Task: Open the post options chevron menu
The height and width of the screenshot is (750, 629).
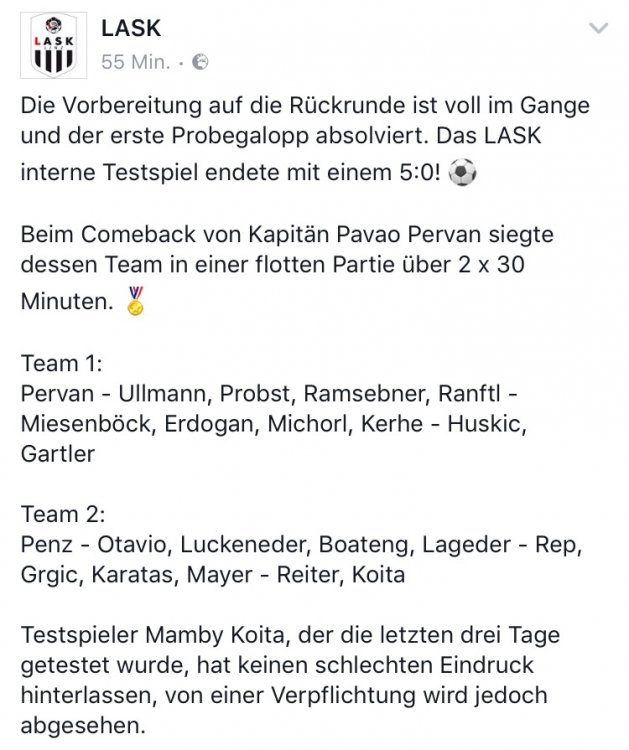Action: pyautogui.click(x=598, y=30)
